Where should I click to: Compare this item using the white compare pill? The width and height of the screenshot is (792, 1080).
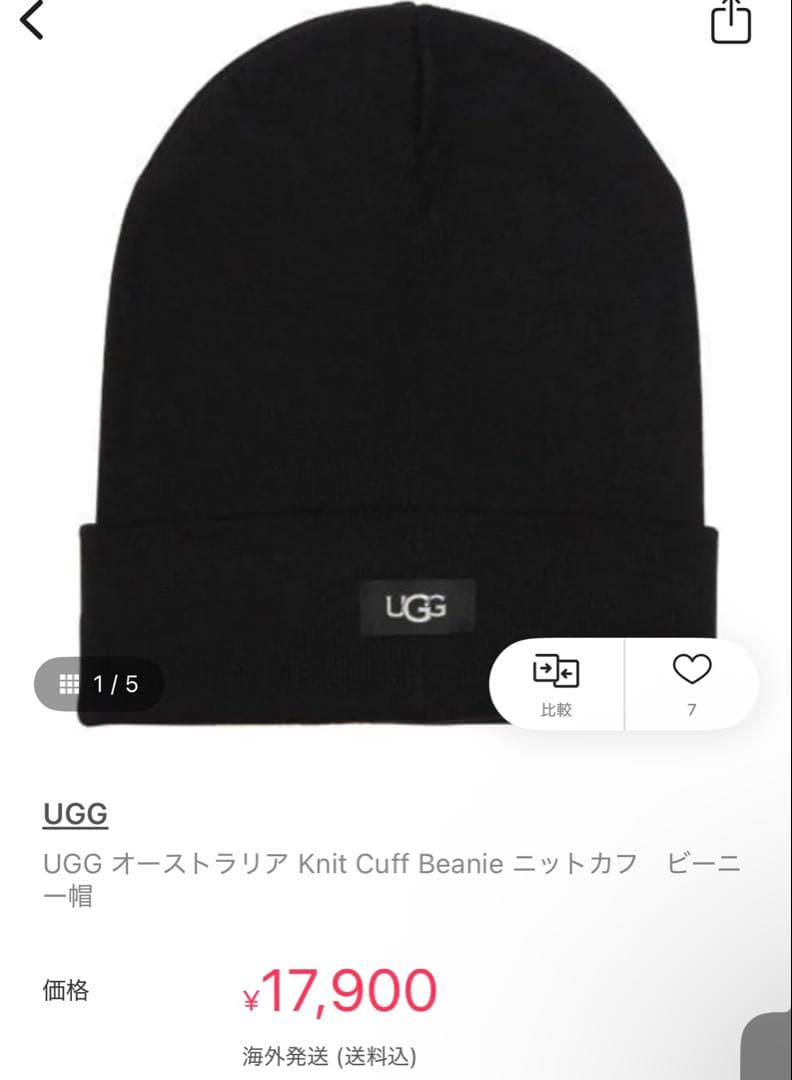coord(557,683)
